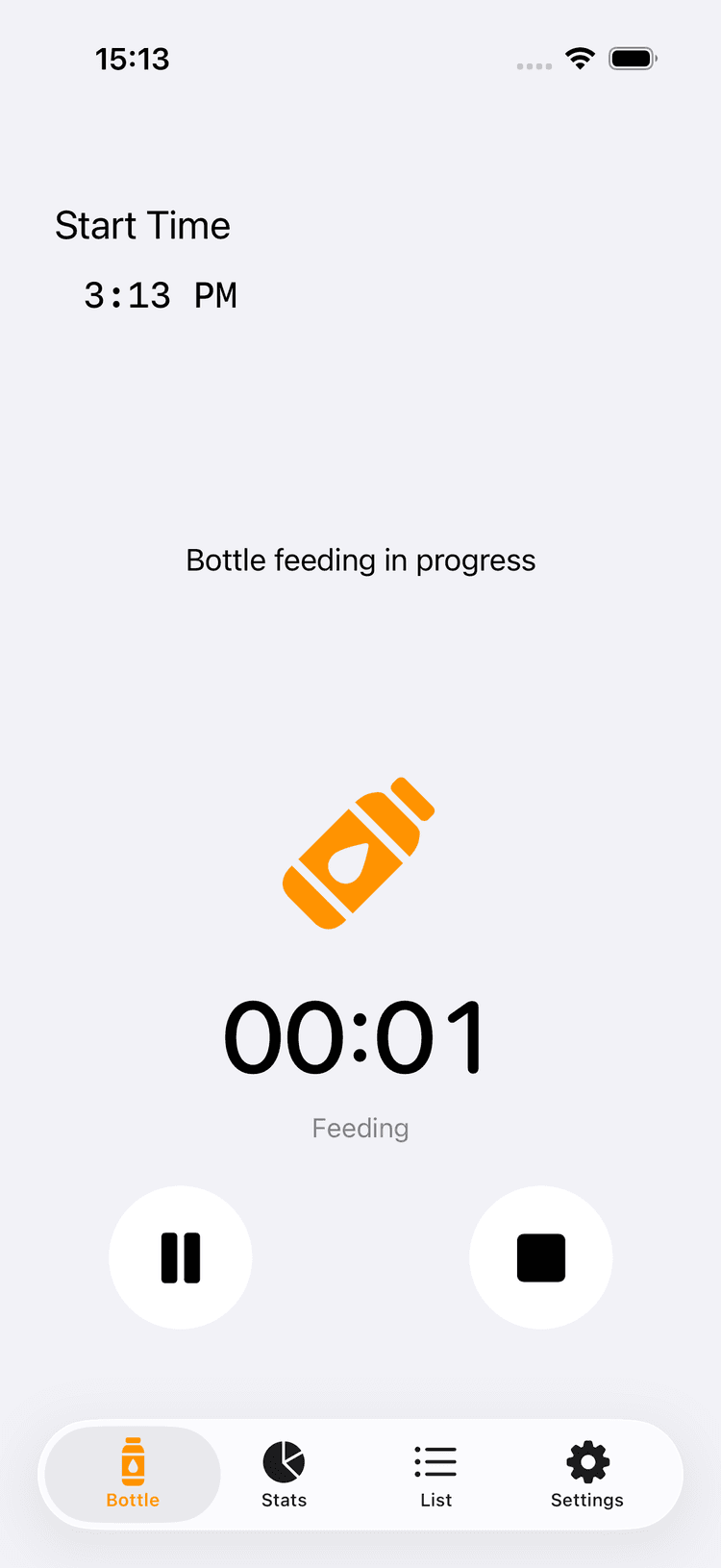Tap the 15:13 clock in status bar
721x1568 pixels.
click(x=133, y=59)
